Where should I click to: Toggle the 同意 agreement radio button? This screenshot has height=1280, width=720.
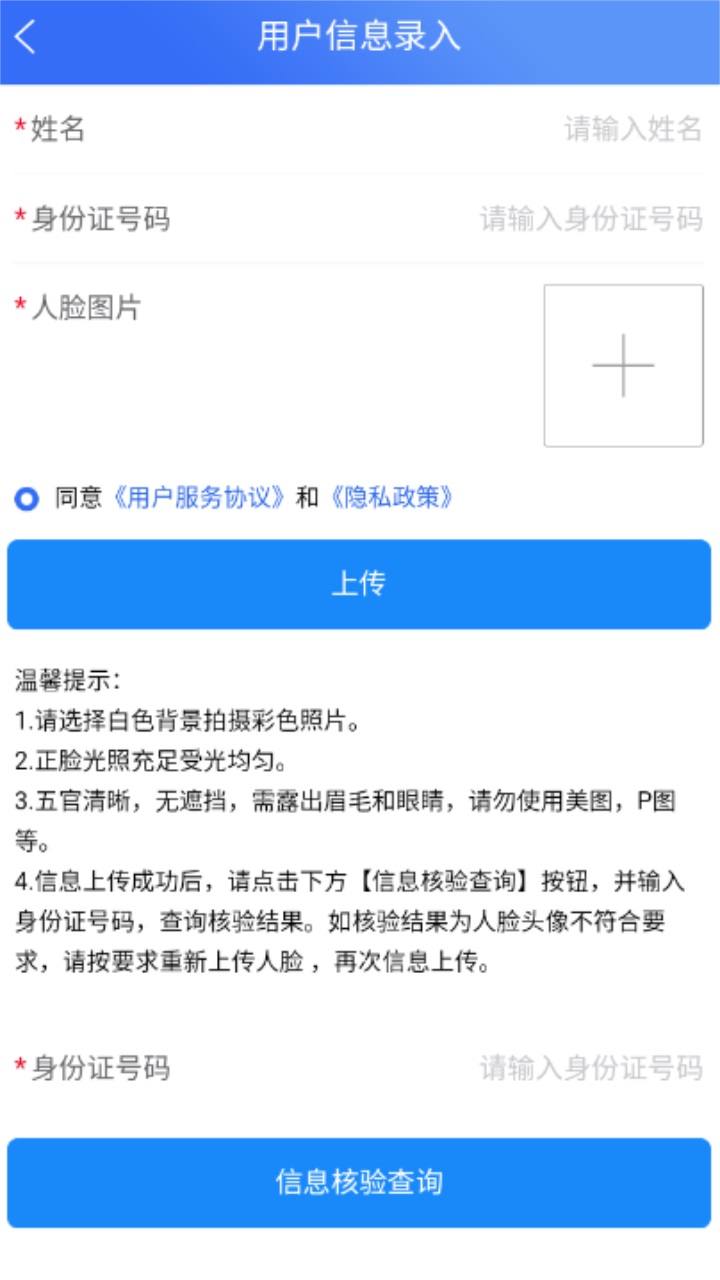pyautogui.click(x=27, y=498)
